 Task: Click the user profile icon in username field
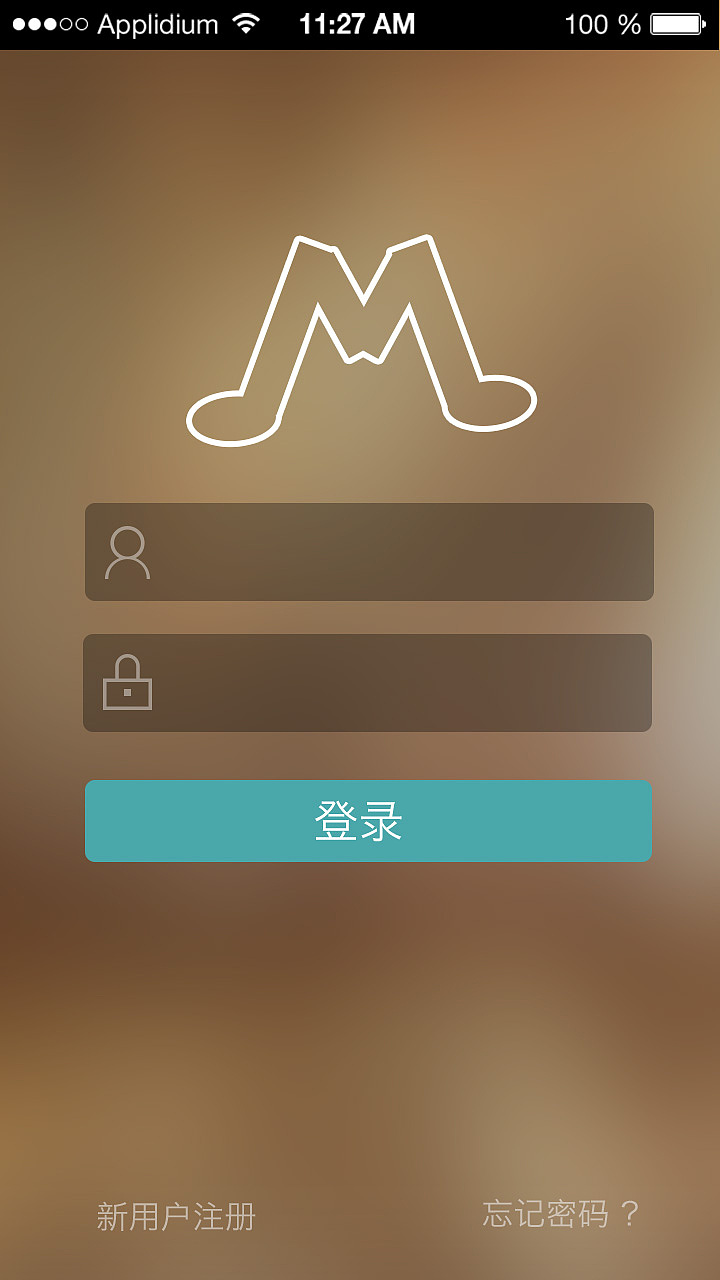(128, 552)
